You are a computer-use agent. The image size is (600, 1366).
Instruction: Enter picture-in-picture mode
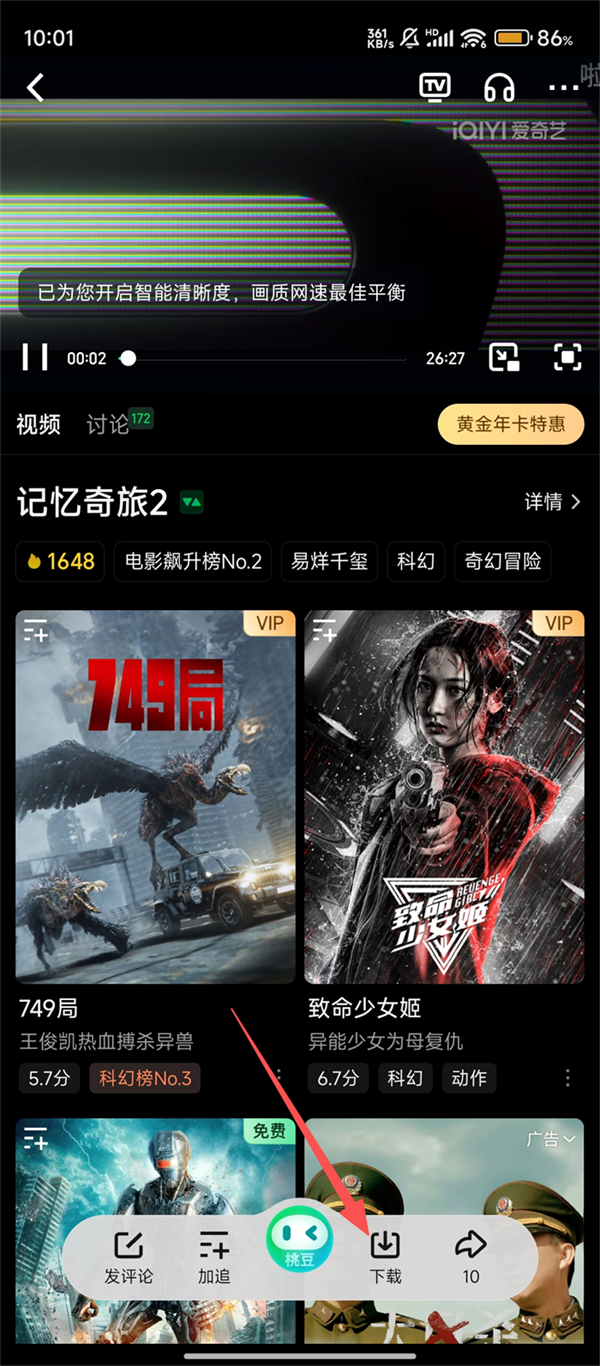point(504,357)
